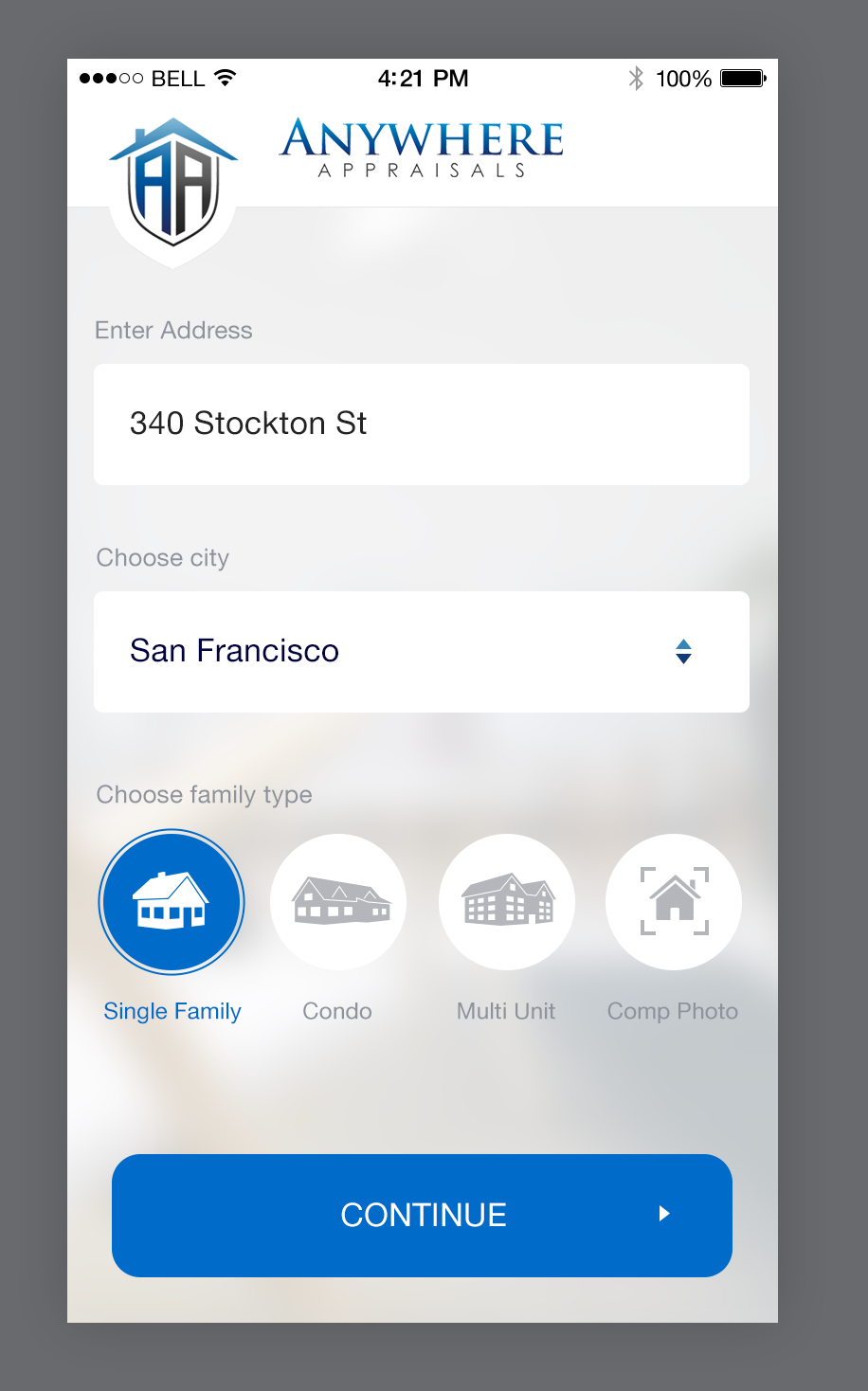The width and height of the screenshot is (868, 1391).
Task: Select the Single Family type
Action: click(x=172, y=902)
